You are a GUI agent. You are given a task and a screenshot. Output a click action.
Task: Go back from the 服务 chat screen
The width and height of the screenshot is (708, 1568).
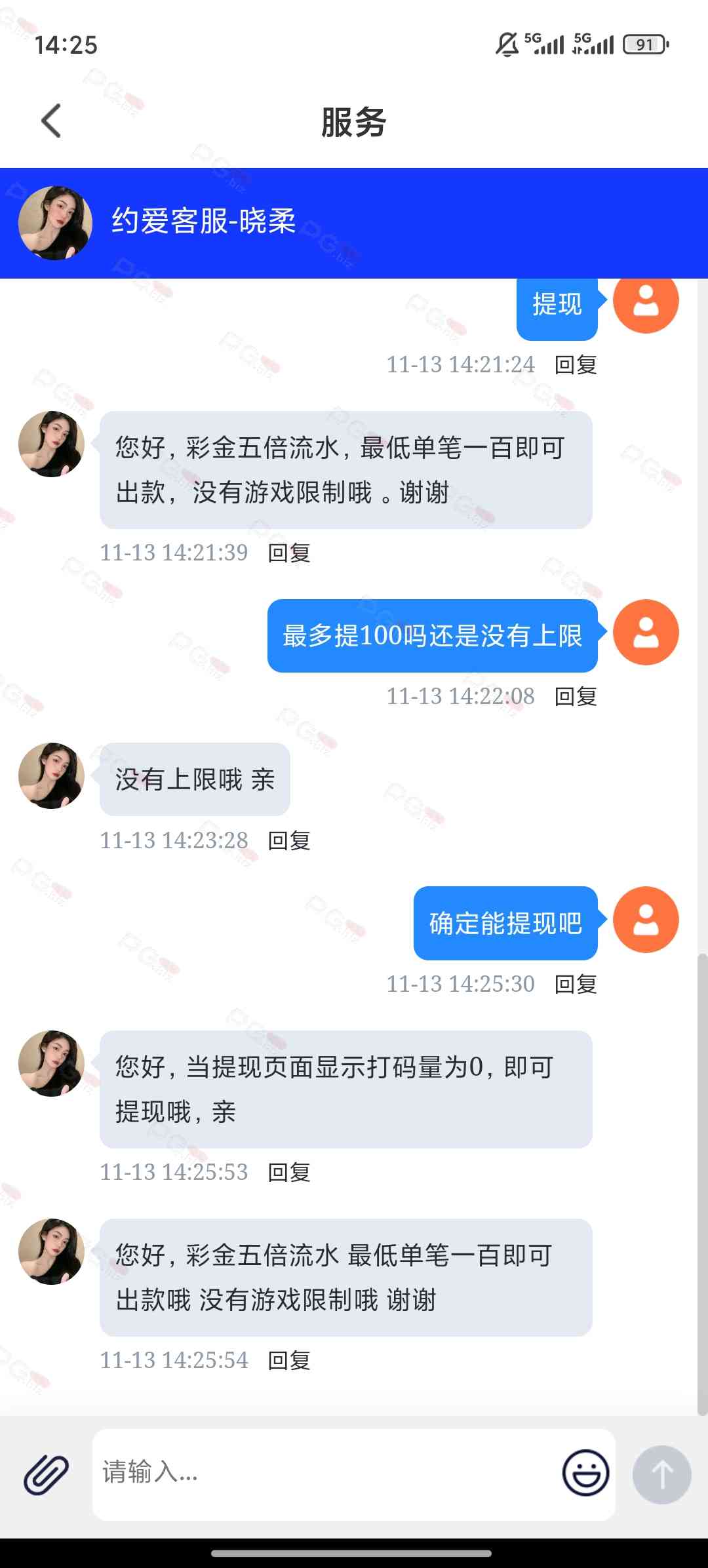(x=51, y=121)
